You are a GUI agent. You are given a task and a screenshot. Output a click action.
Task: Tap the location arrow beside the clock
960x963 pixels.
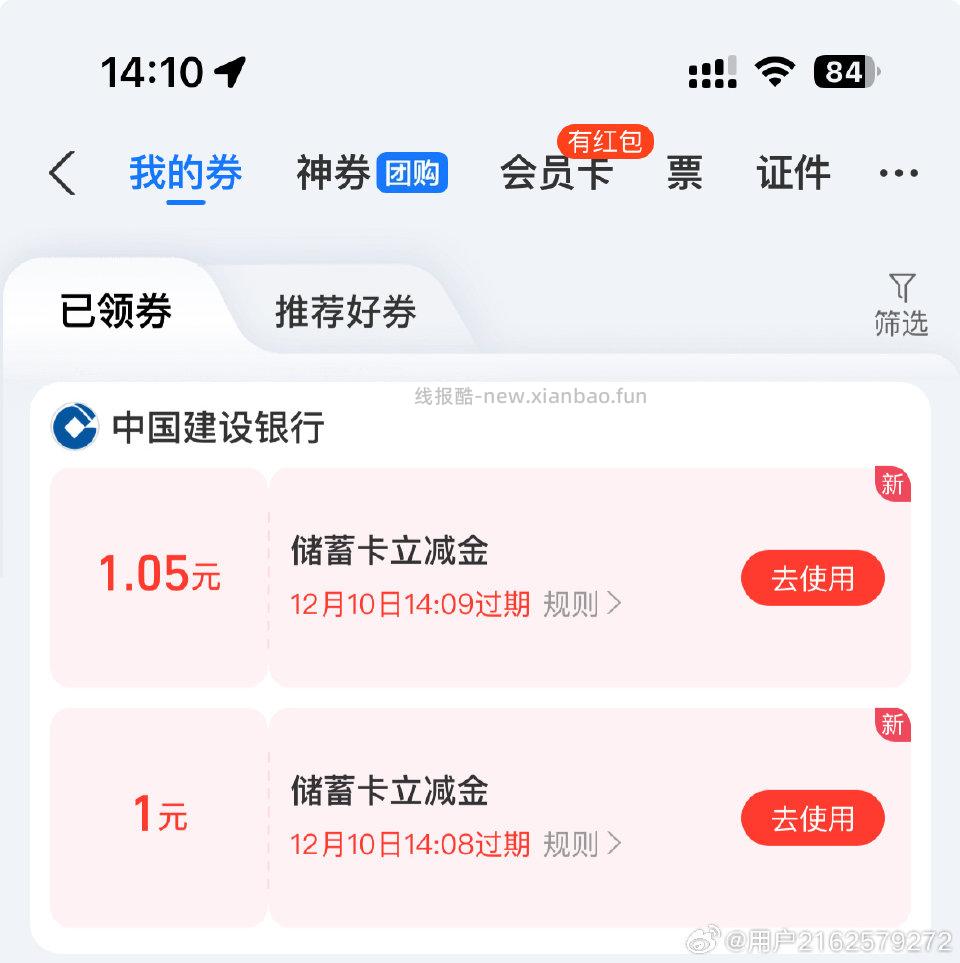pos(230,72)
